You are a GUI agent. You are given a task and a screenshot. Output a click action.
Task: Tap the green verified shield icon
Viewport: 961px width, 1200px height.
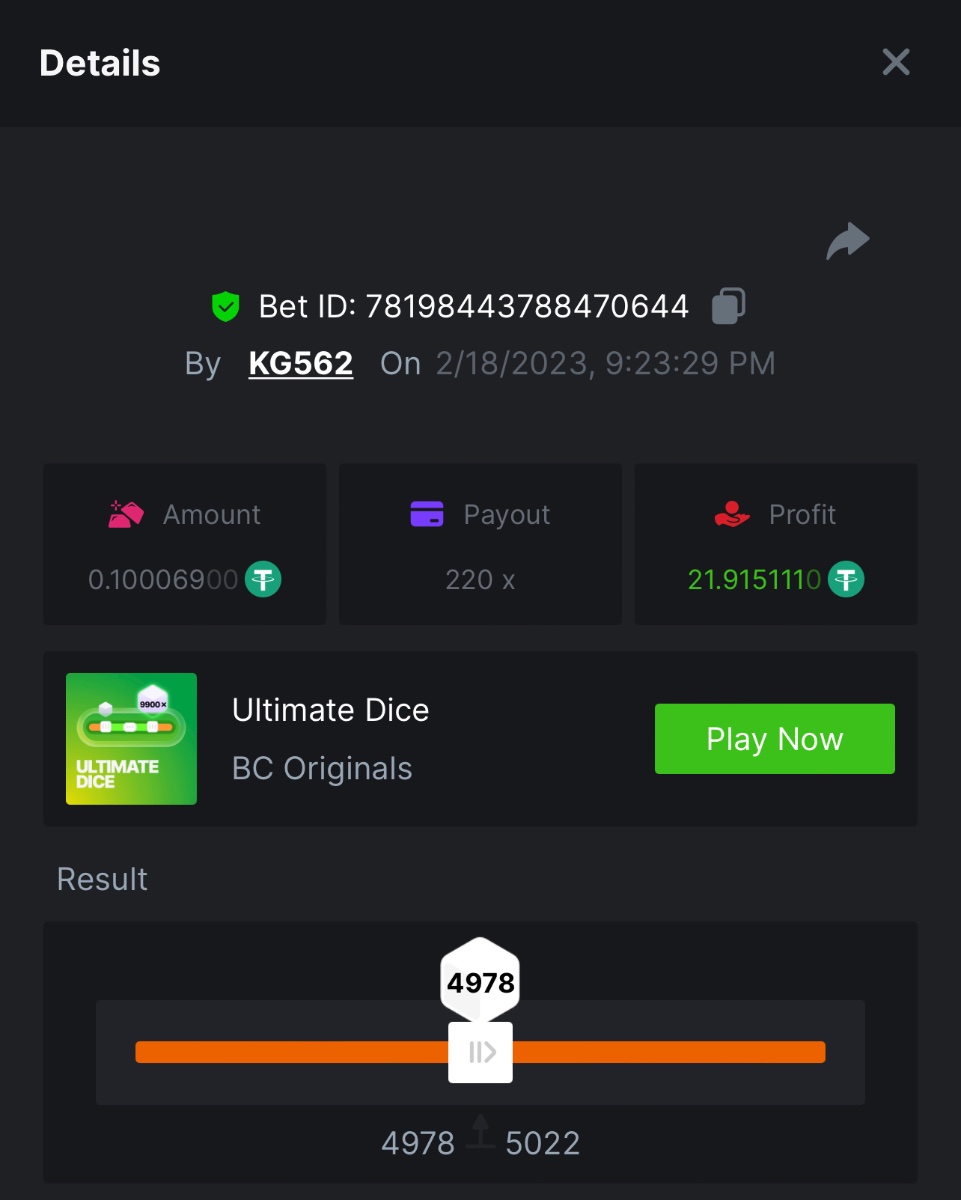(x=226, y=306)
